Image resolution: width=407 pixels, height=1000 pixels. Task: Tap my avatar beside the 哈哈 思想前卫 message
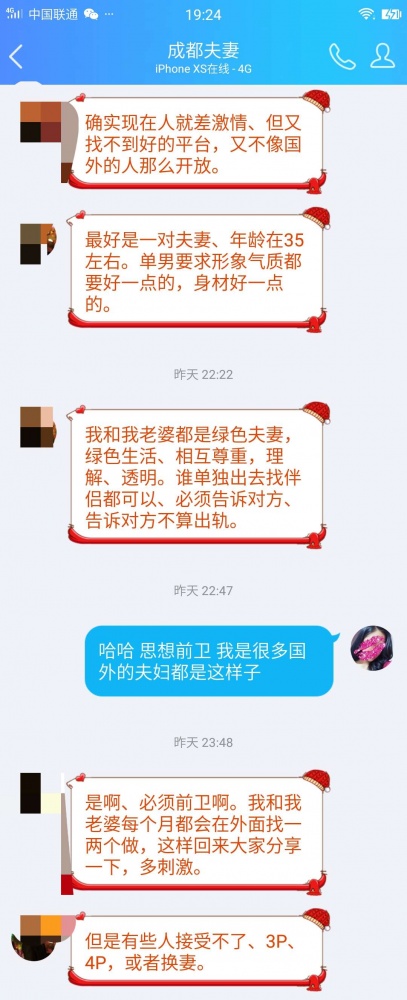[x=372, y=648]
